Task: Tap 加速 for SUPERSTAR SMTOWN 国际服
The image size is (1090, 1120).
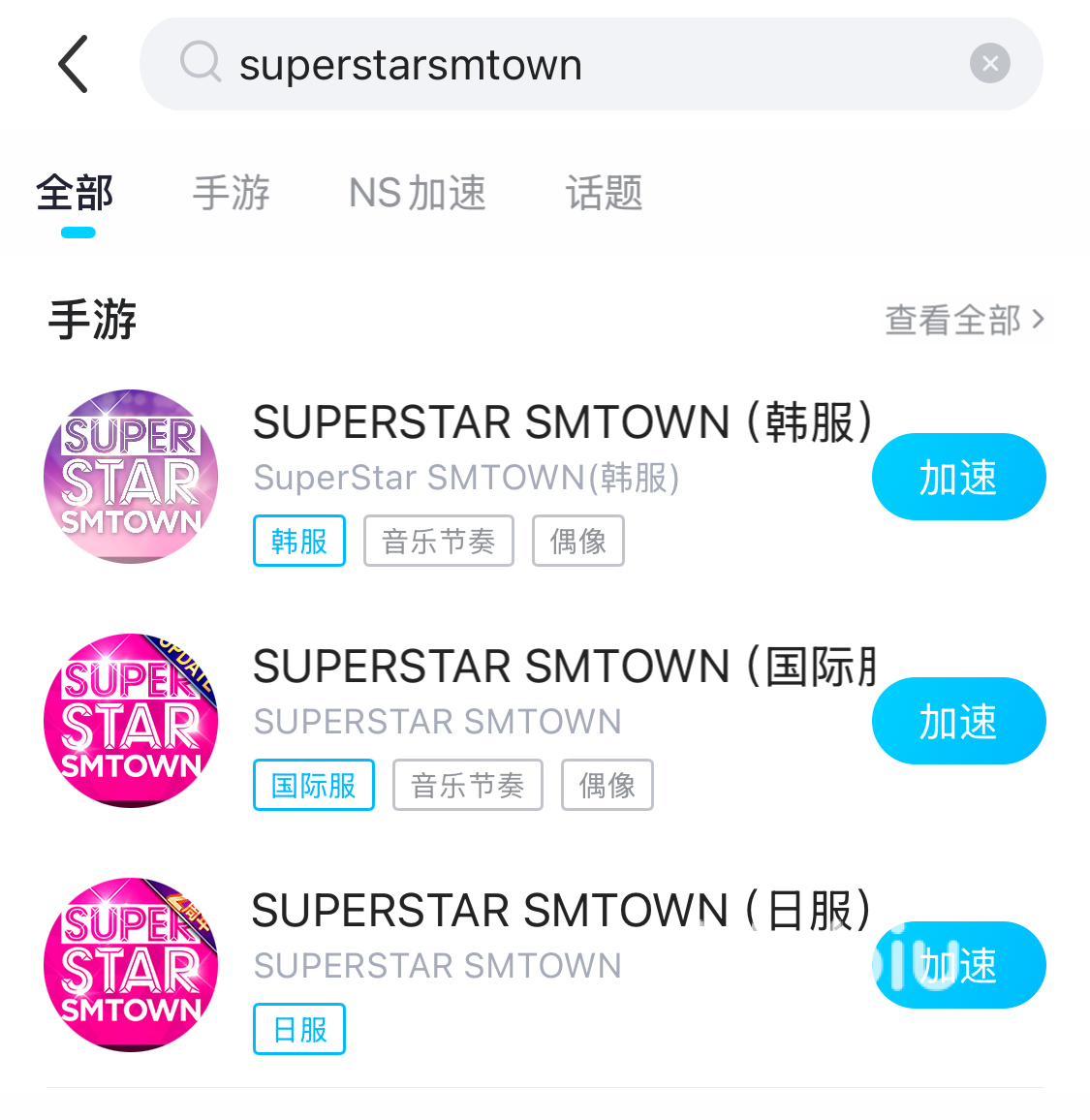Action: tap(958, 721)
